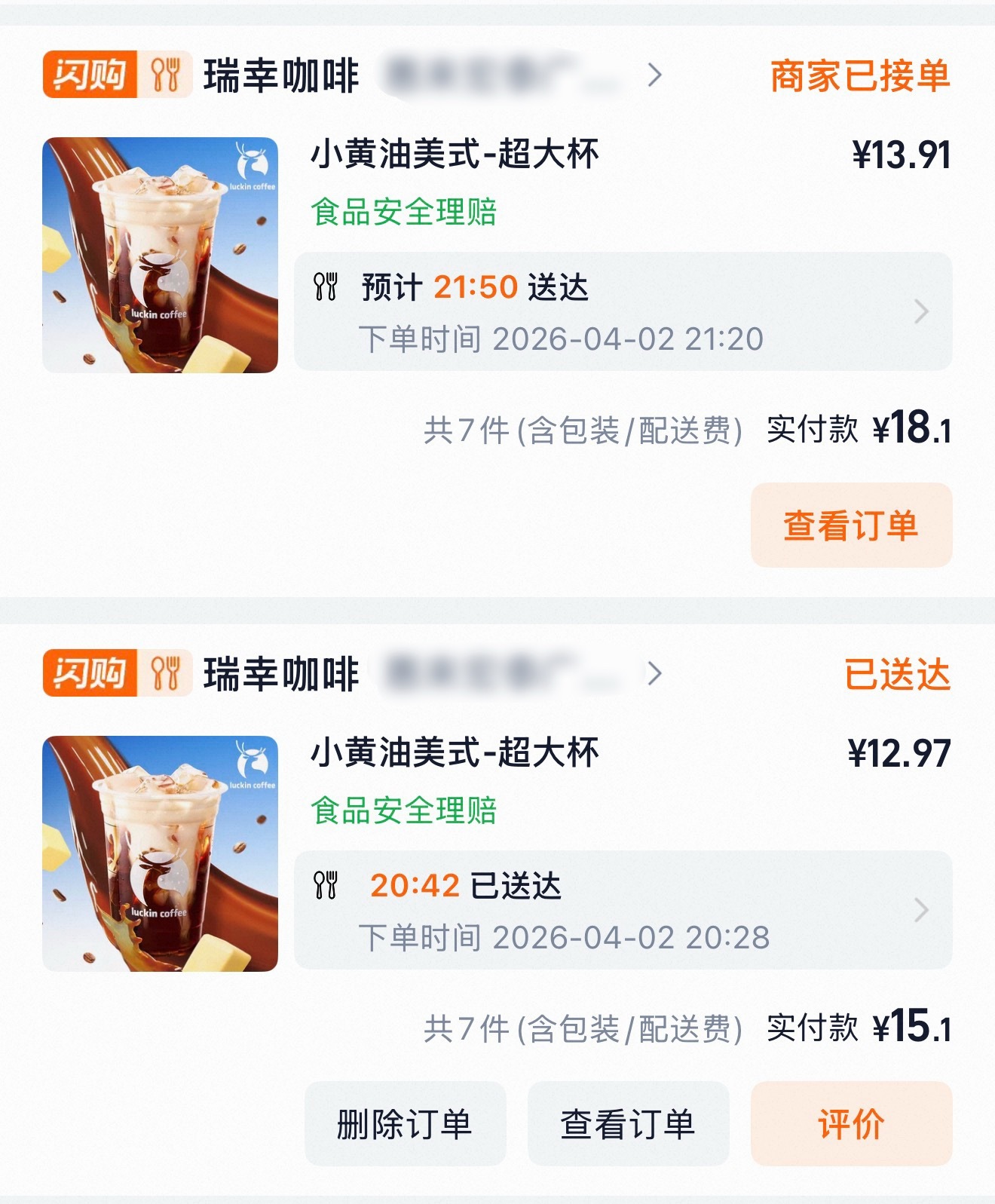Click the luckin coffee deer logo on top product image

(252, 160)
